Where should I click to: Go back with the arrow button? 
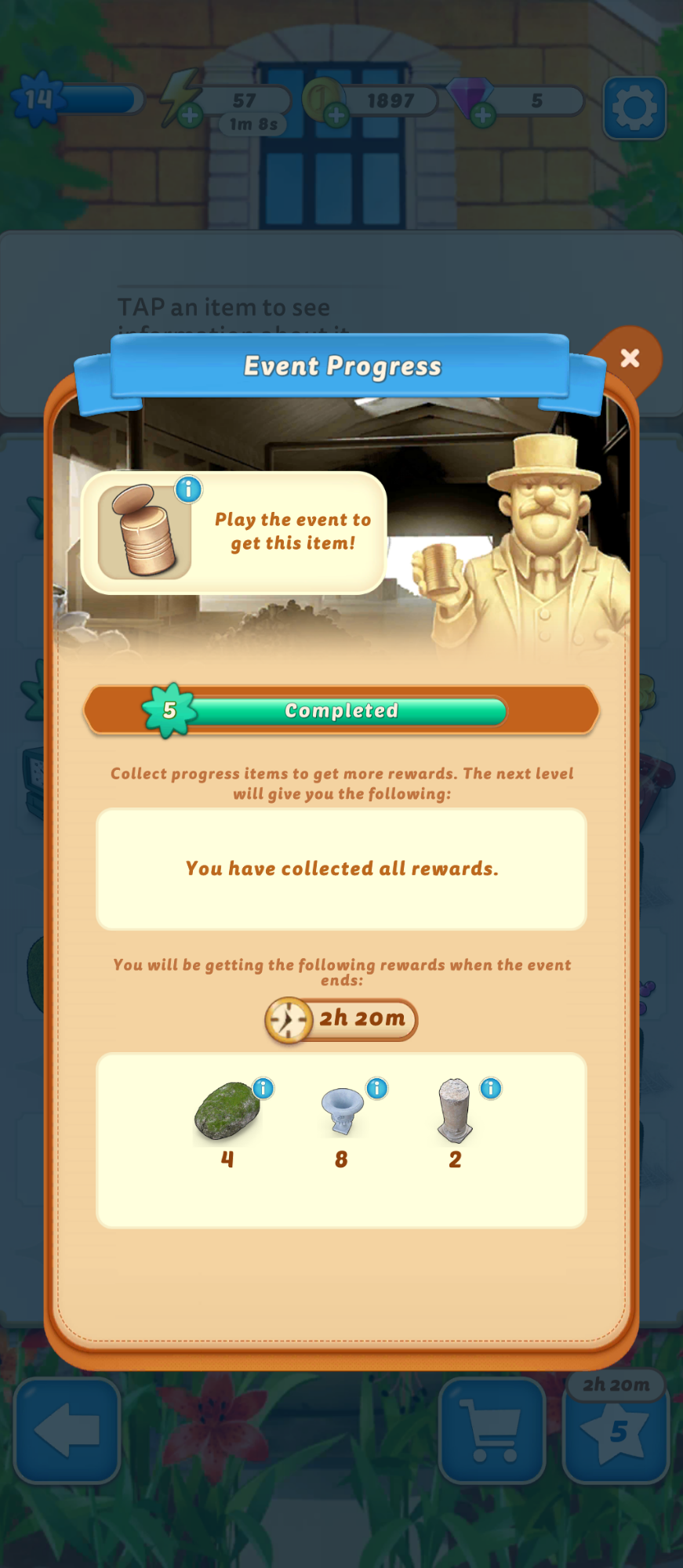click(x=67, y=1431)
